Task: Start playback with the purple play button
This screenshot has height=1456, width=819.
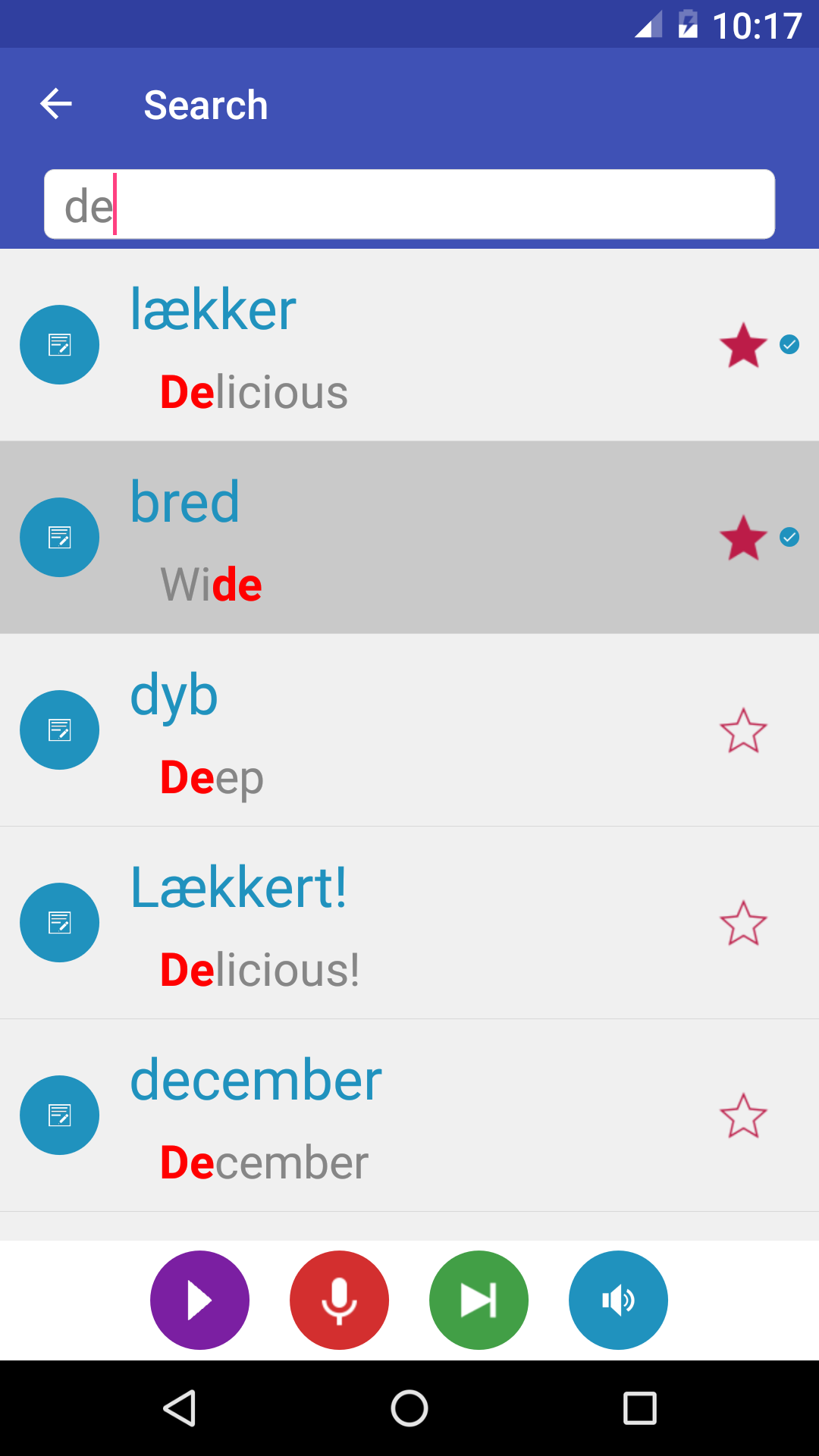Action: tap(199, 1300)
